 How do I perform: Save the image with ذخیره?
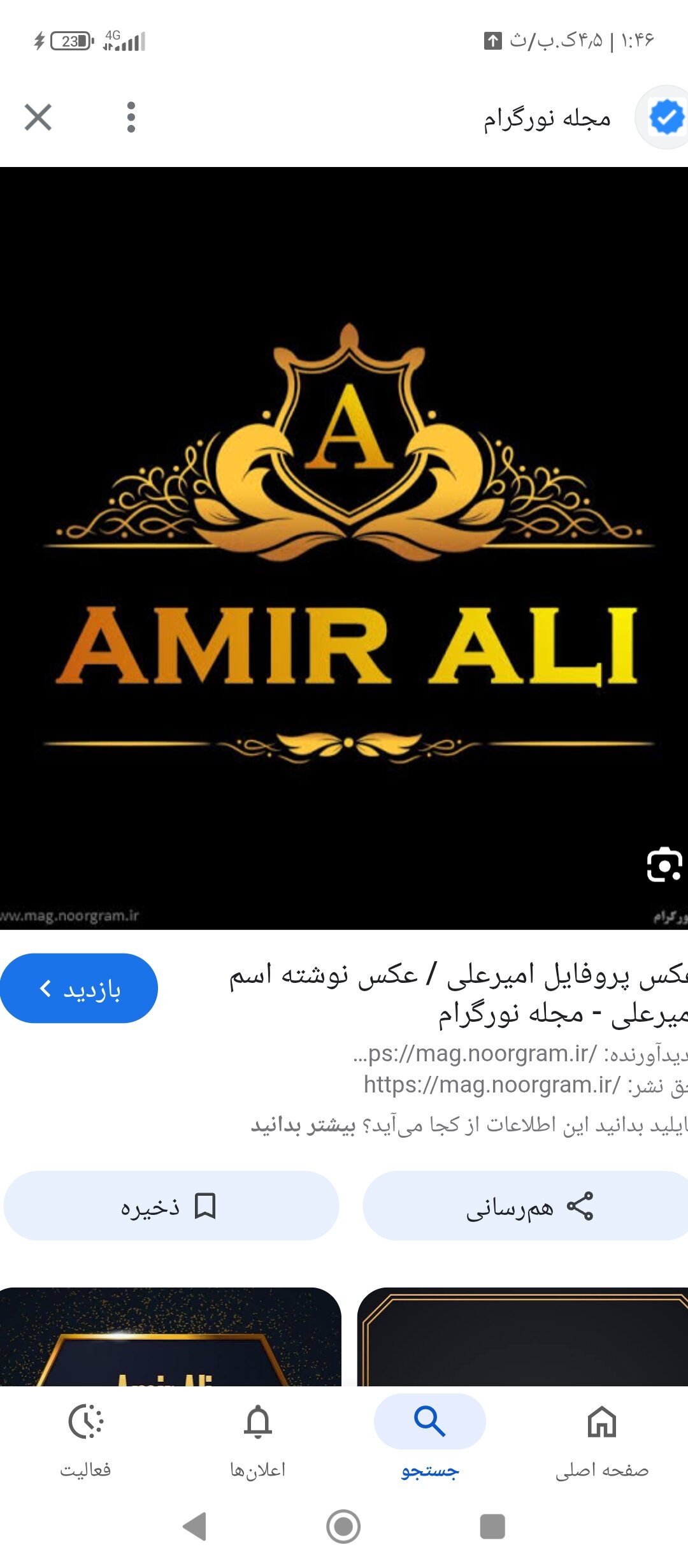(171, 1206)
